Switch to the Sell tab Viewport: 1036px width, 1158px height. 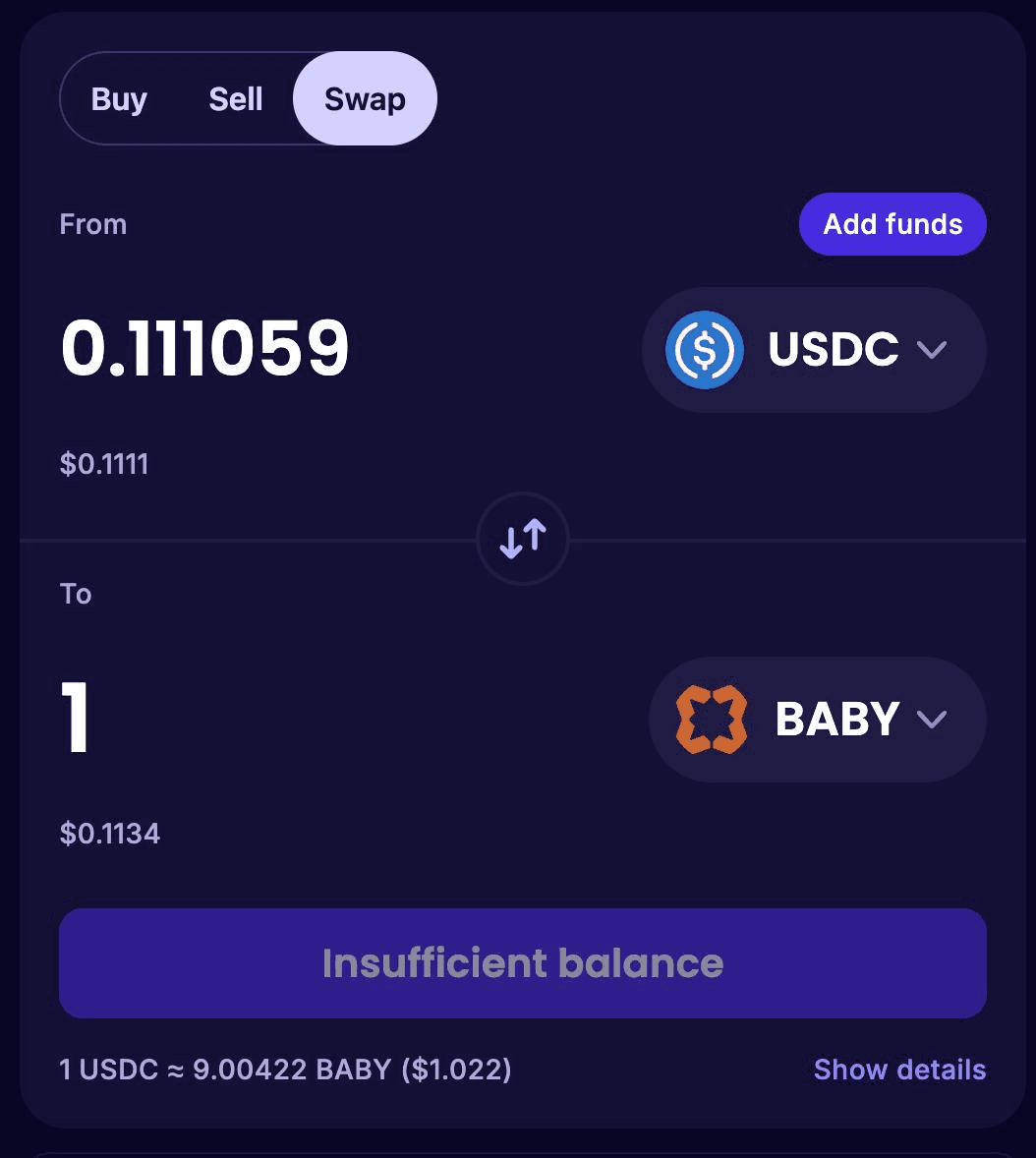pyautogui.click(x=235, y=98)
